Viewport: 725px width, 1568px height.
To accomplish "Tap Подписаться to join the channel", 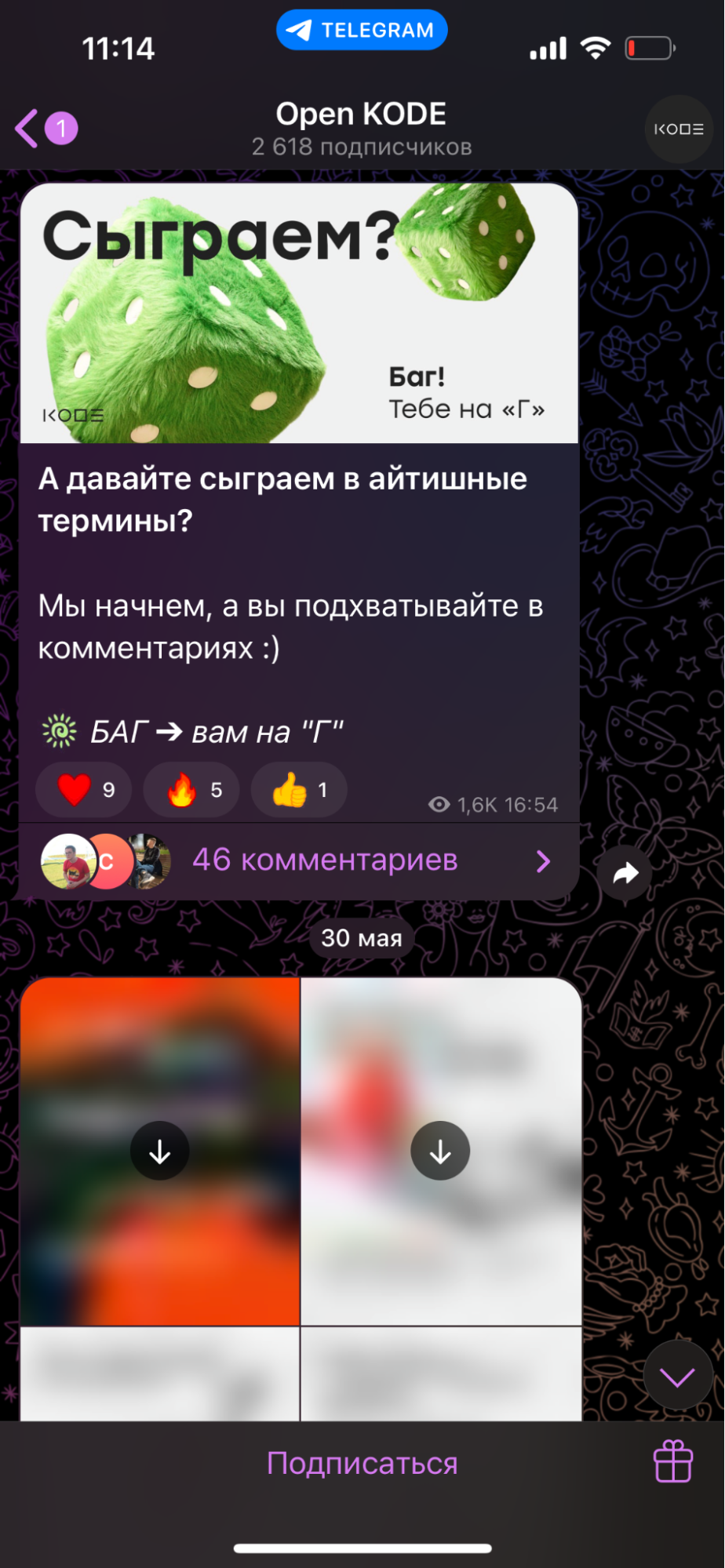I will pos(362,1463).
